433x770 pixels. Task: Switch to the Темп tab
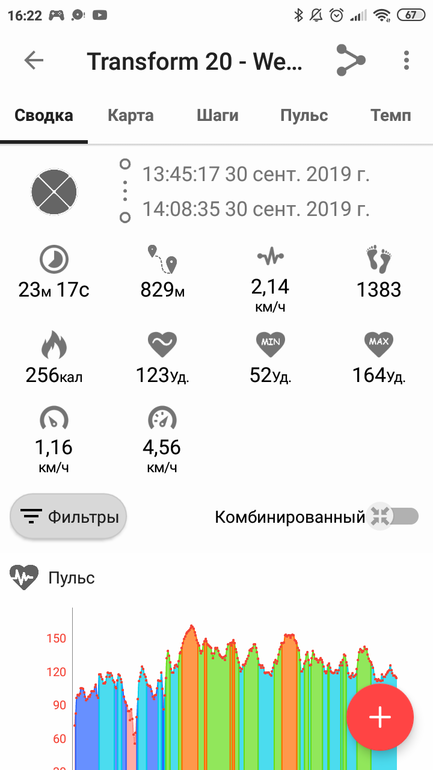click(391, 116)
